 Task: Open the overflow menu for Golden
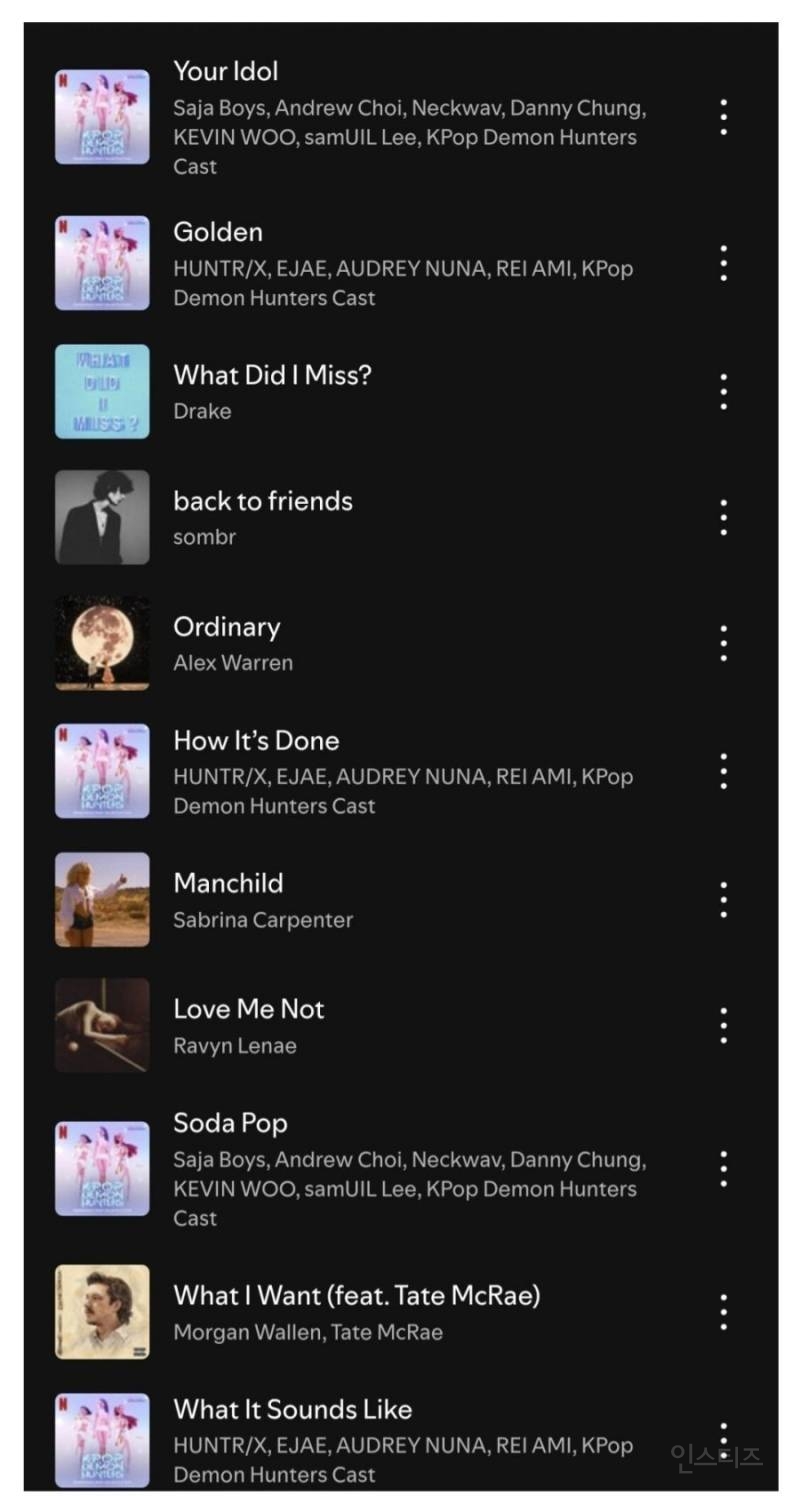tap(723, 263)
